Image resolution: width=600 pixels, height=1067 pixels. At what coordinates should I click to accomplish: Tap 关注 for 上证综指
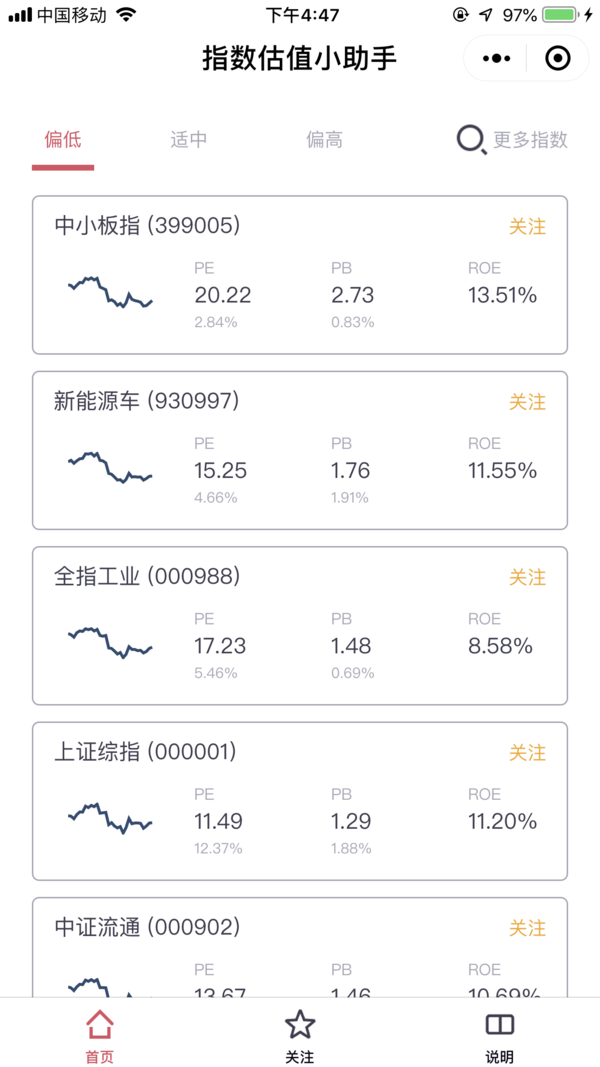click(528, 753)
